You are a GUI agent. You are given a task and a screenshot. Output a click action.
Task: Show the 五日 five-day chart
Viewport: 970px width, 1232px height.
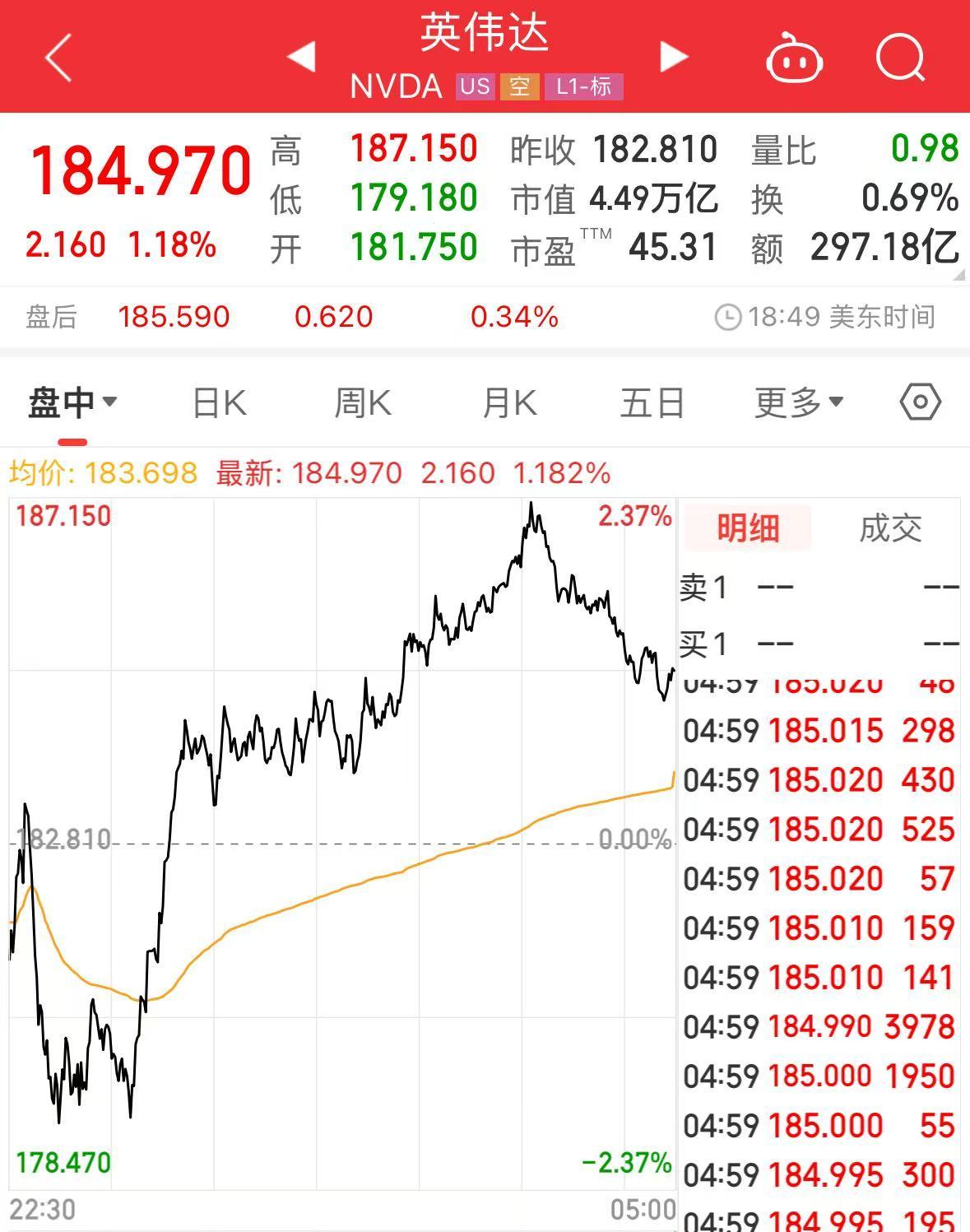[x=652, y=403]
